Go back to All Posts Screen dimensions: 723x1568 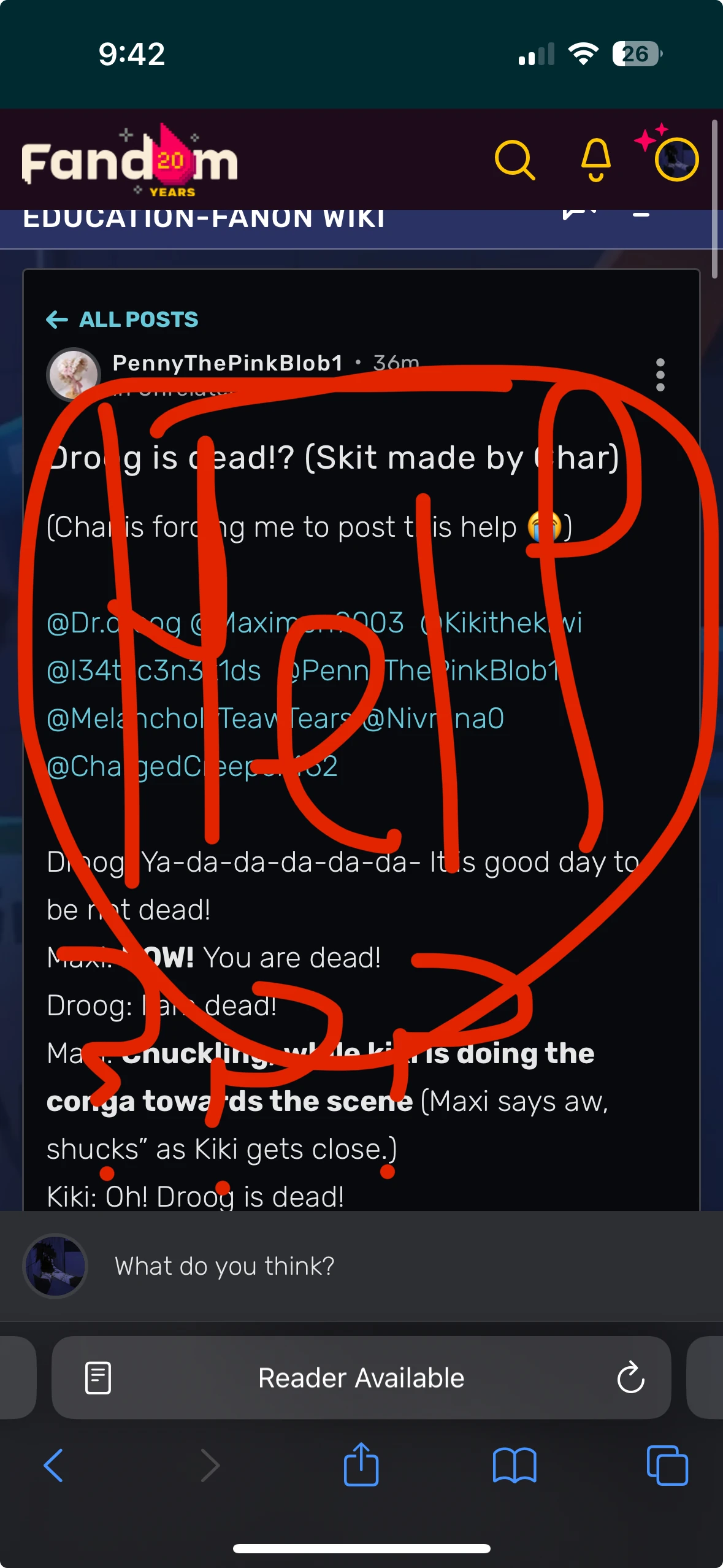coord(123,320)
